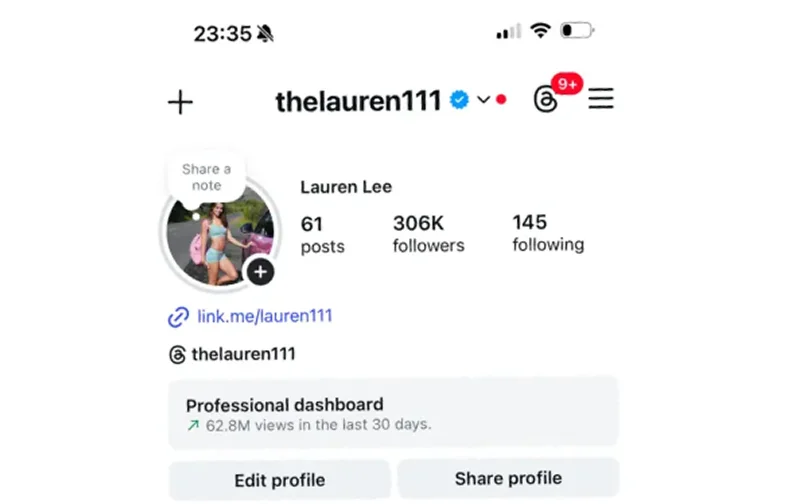Open thelauren111 Threads profile link
Screen dimensions: 792x504
[x=242, y=354]
